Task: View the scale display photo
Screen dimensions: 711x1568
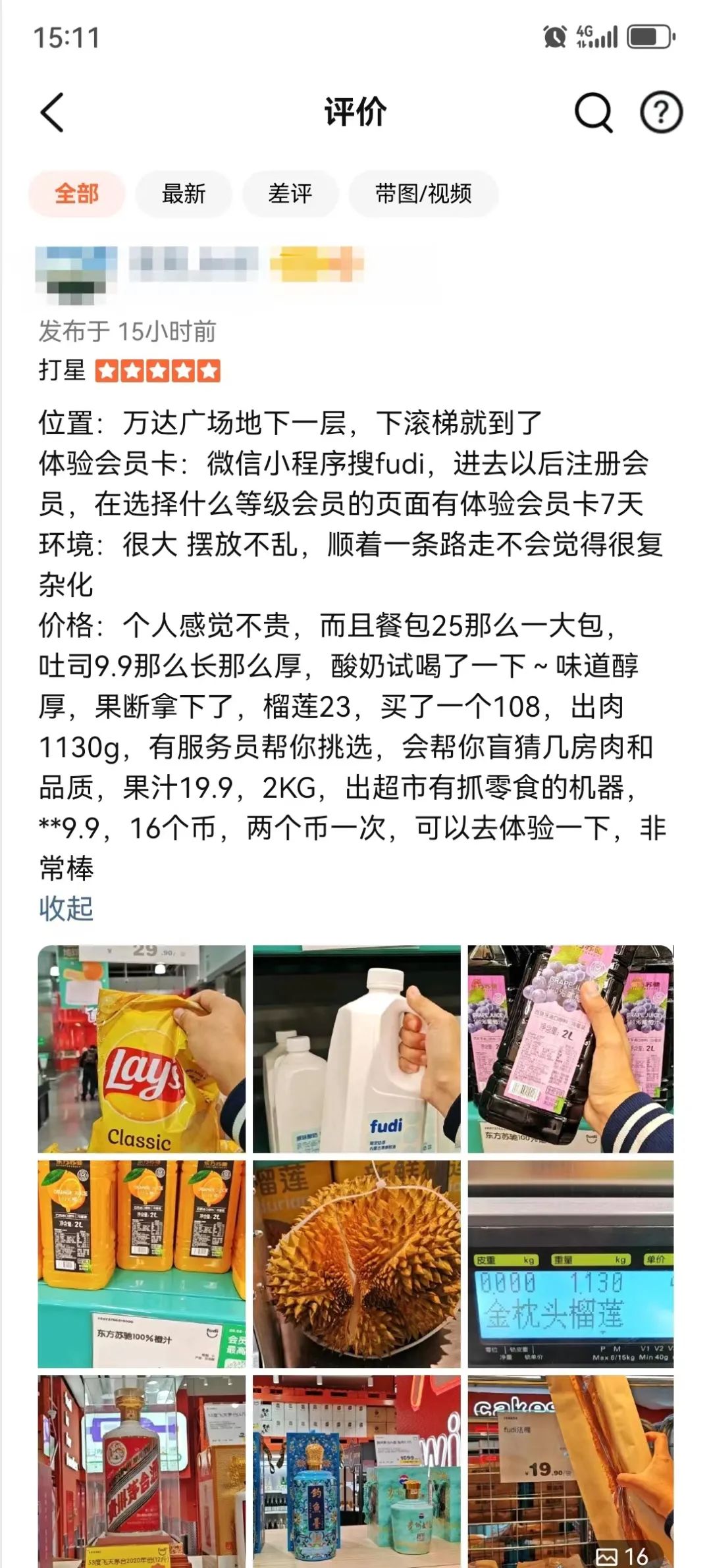Action: (570, 1264)
